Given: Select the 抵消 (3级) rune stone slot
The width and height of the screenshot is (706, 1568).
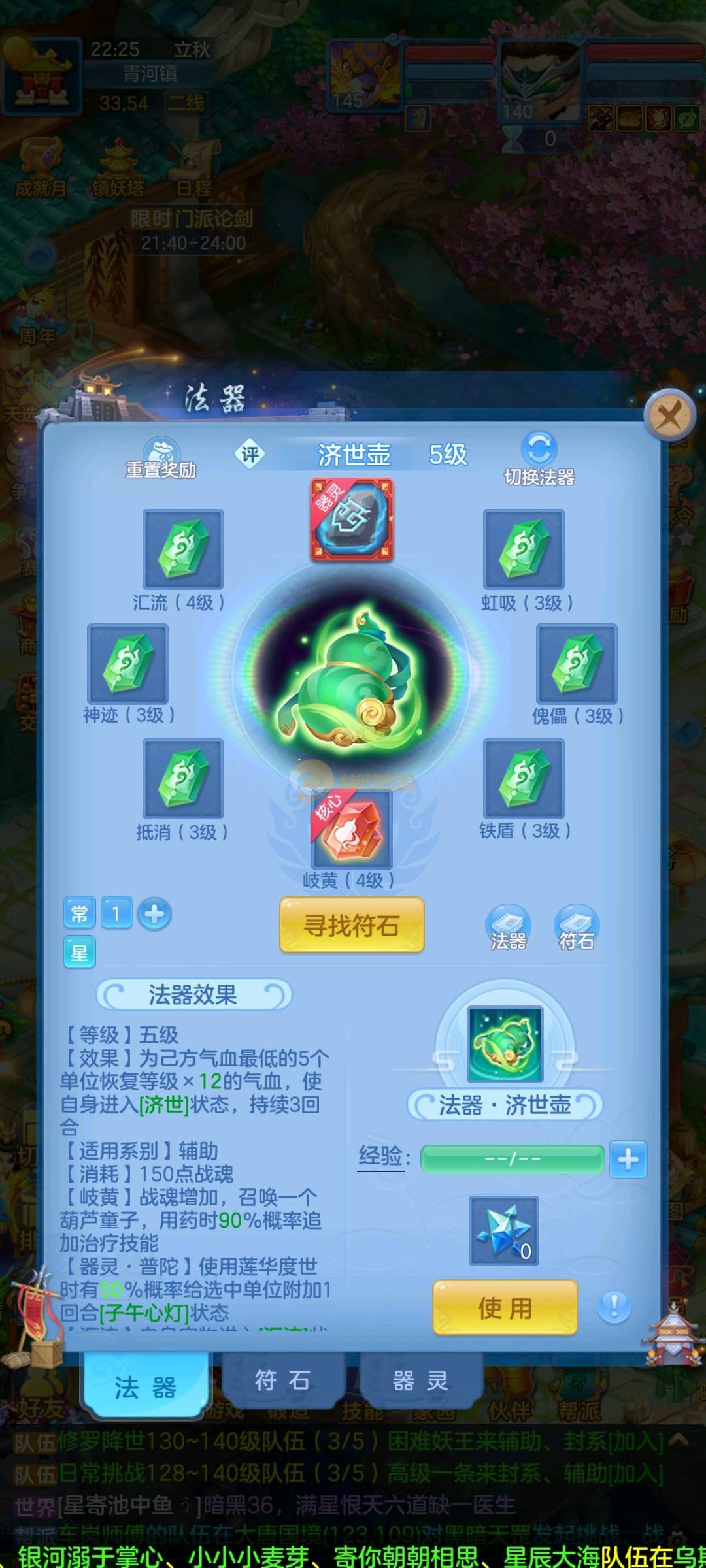Looking at the screenshot, I should click(x=183, y=778).
